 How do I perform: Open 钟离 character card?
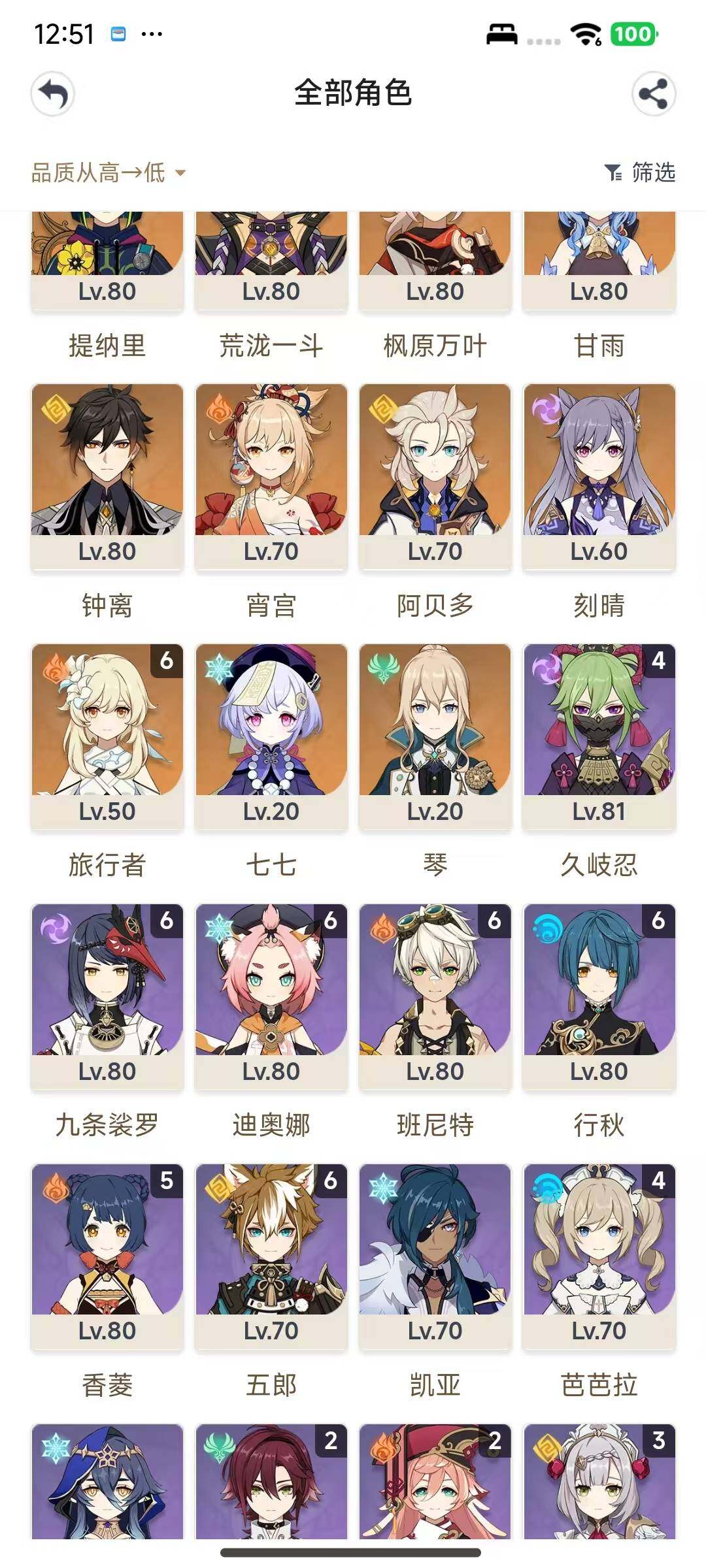pos(107,477)
